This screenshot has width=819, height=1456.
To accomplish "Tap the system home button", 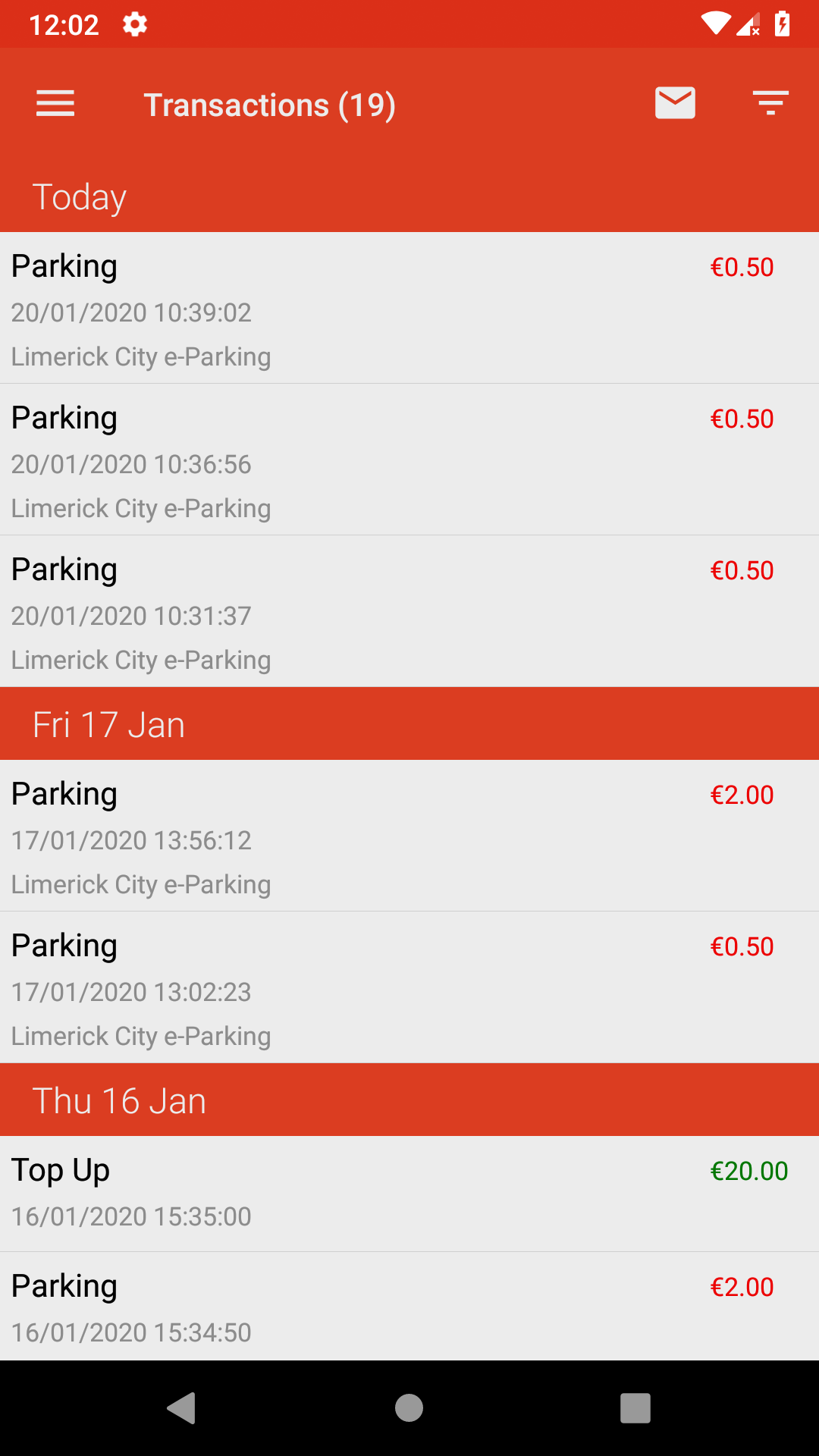I will (x=409, y=1408).
